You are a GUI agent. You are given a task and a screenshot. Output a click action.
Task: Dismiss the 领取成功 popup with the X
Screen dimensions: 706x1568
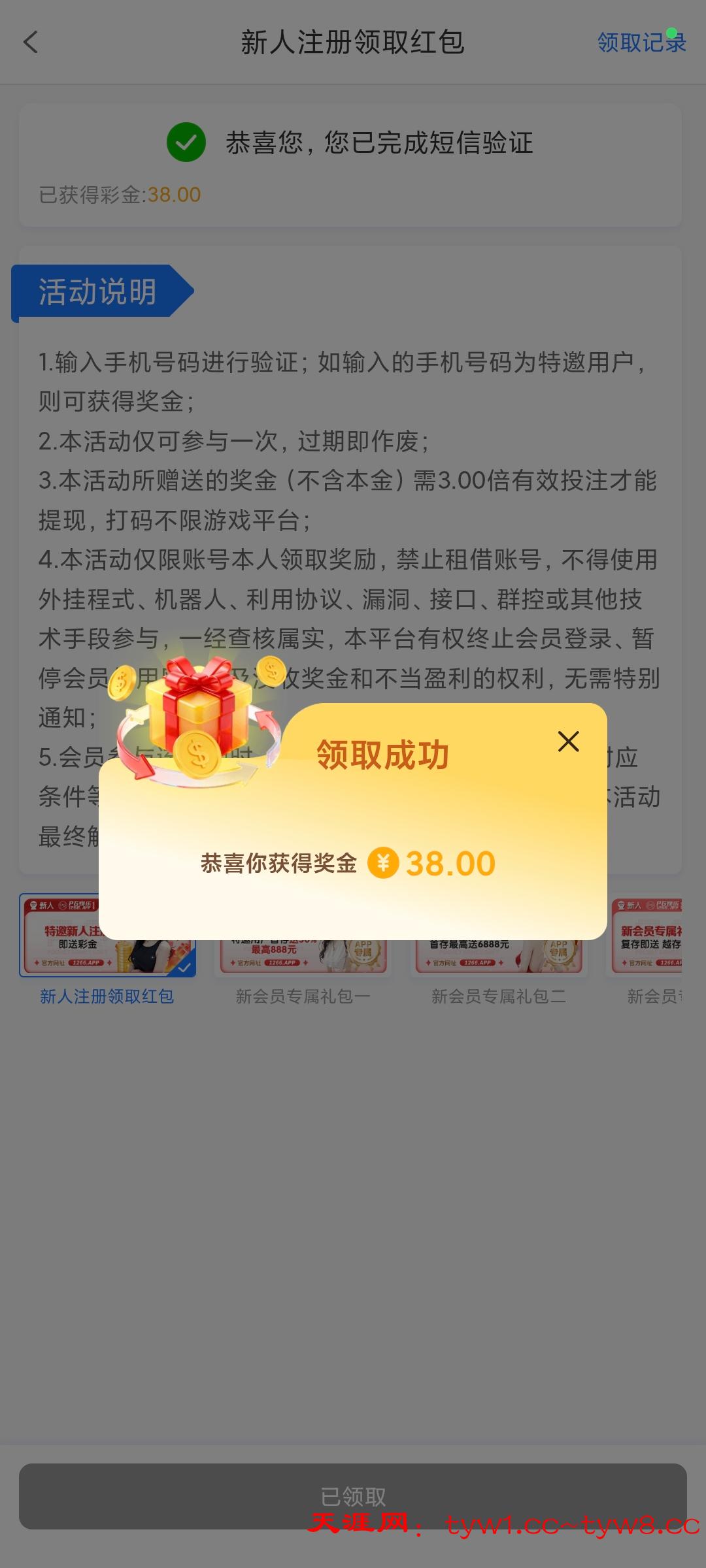567,742
